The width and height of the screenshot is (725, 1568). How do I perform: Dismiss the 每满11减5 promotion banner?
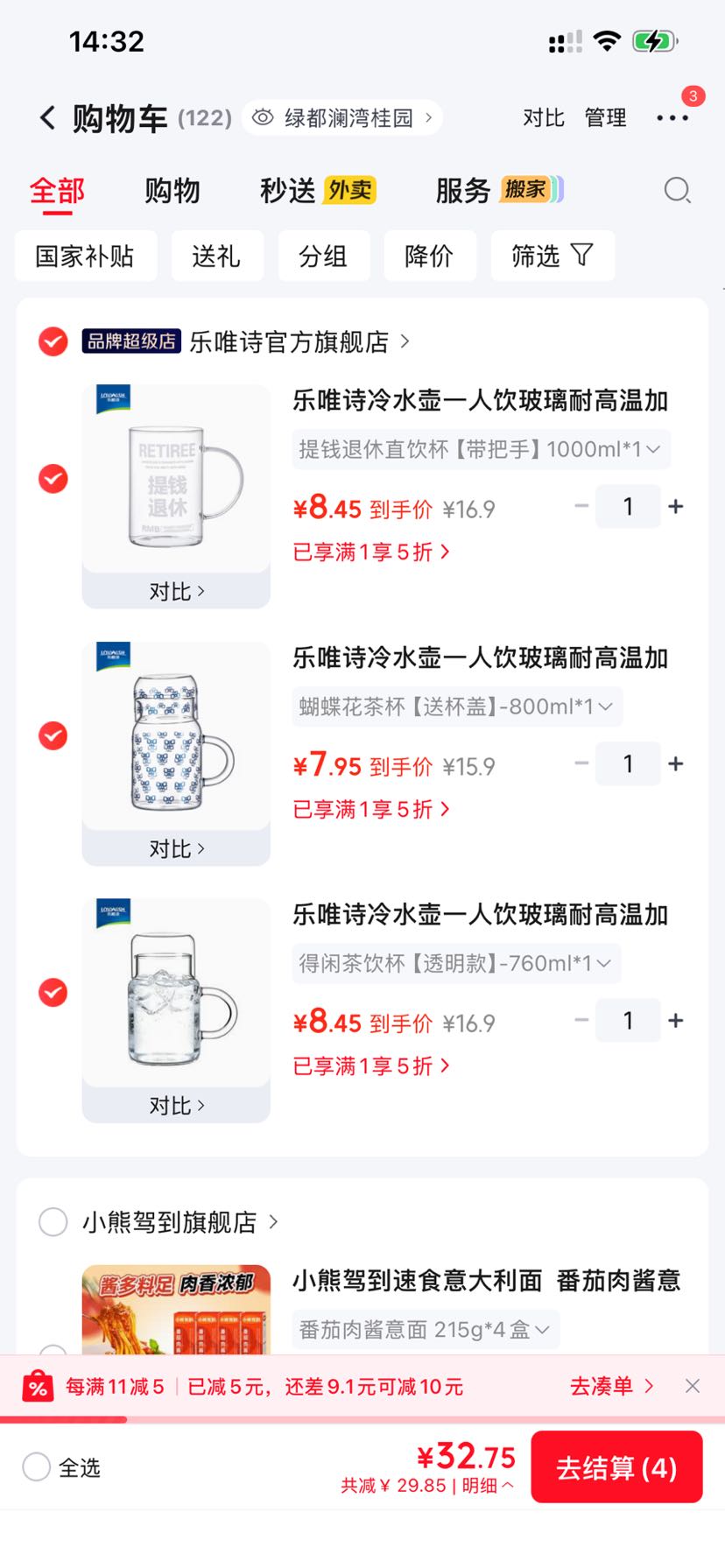pos(693,1386)
